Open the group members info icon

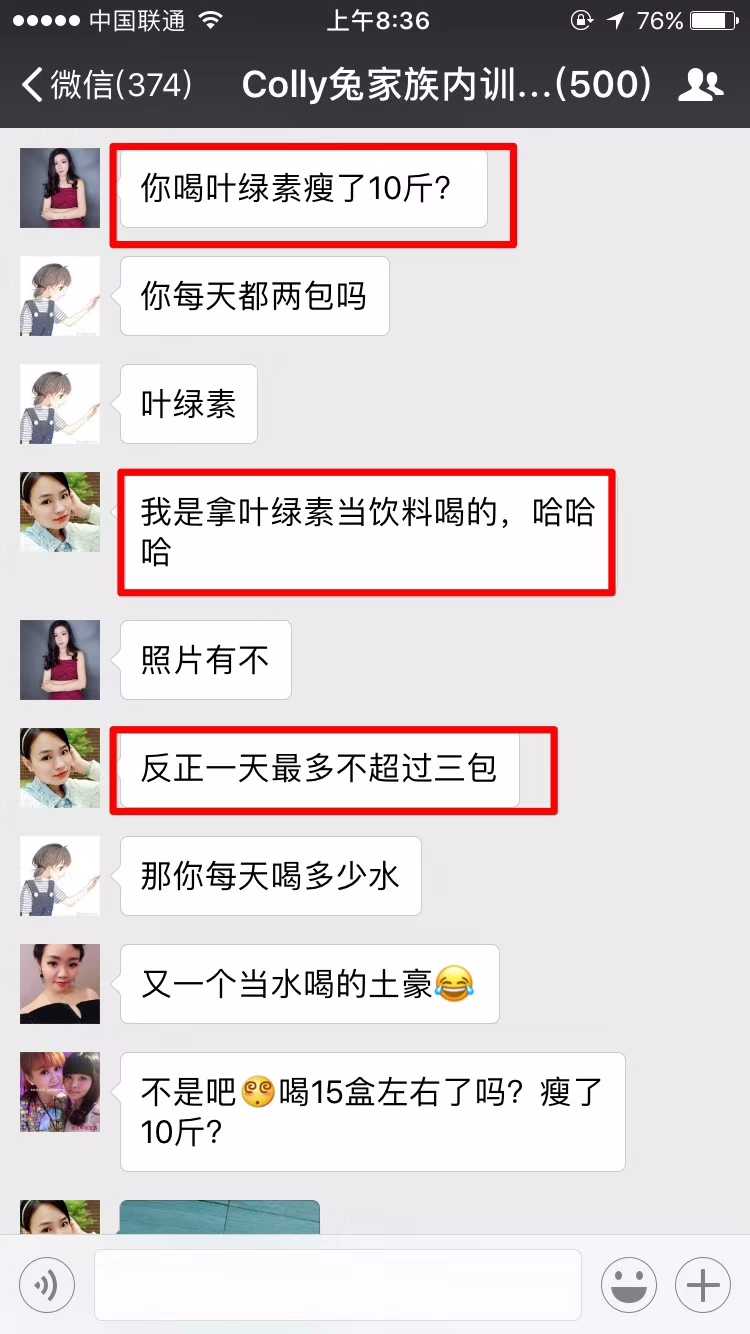click(x=700, y=86)
